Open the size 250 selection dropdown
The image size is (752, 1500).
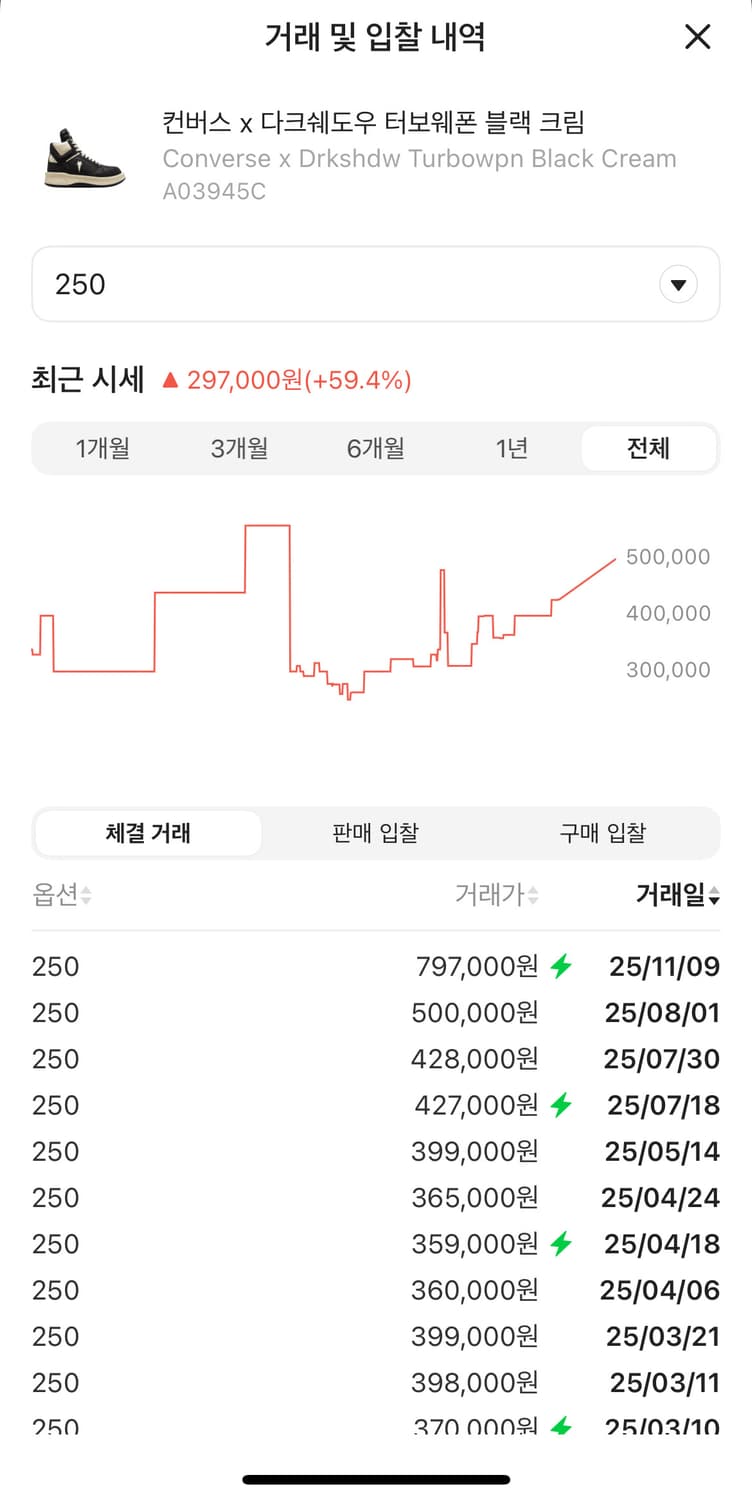376,284
